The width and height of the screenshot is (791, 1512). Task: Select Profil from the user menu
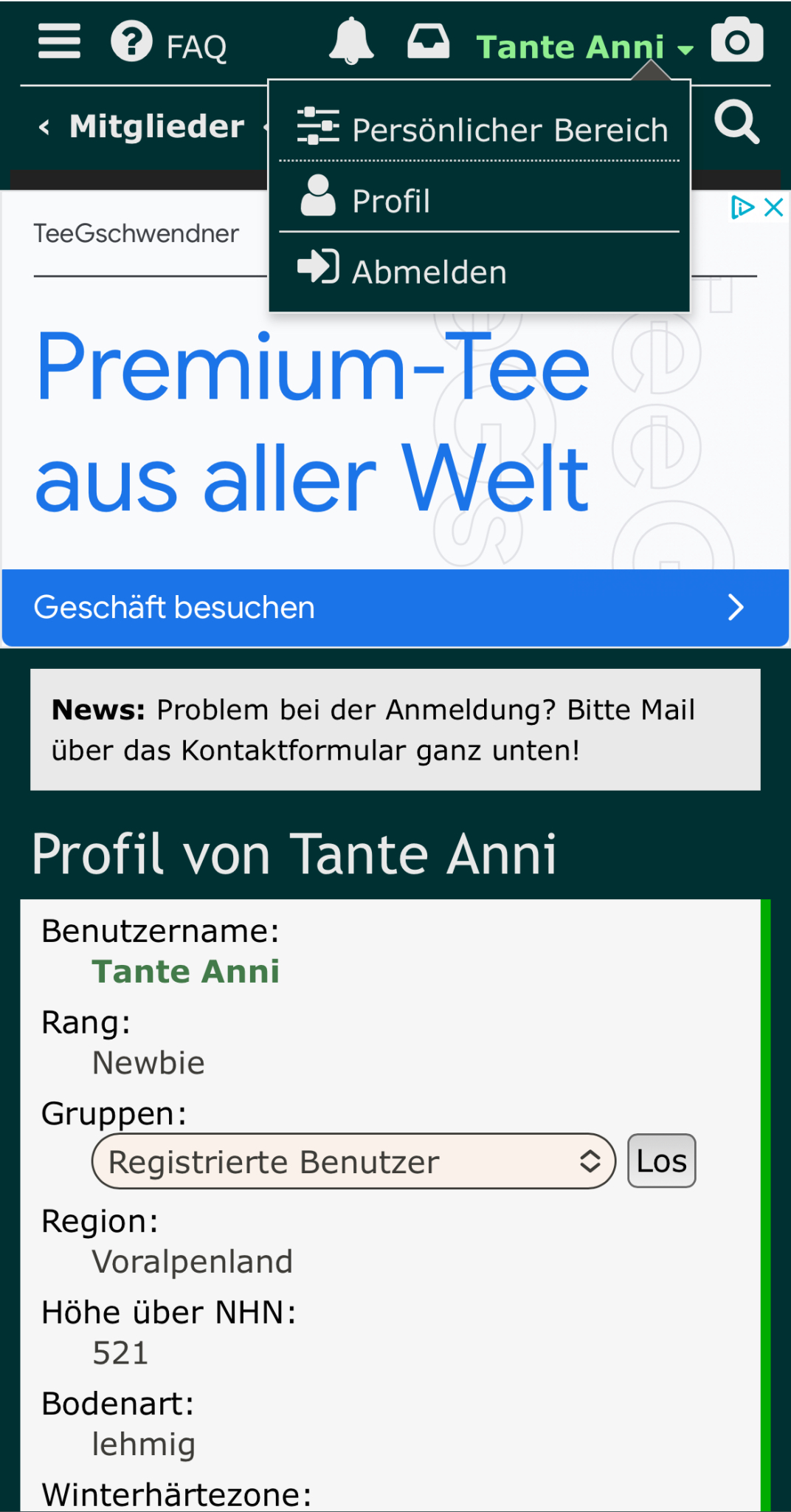click(391, 200)
